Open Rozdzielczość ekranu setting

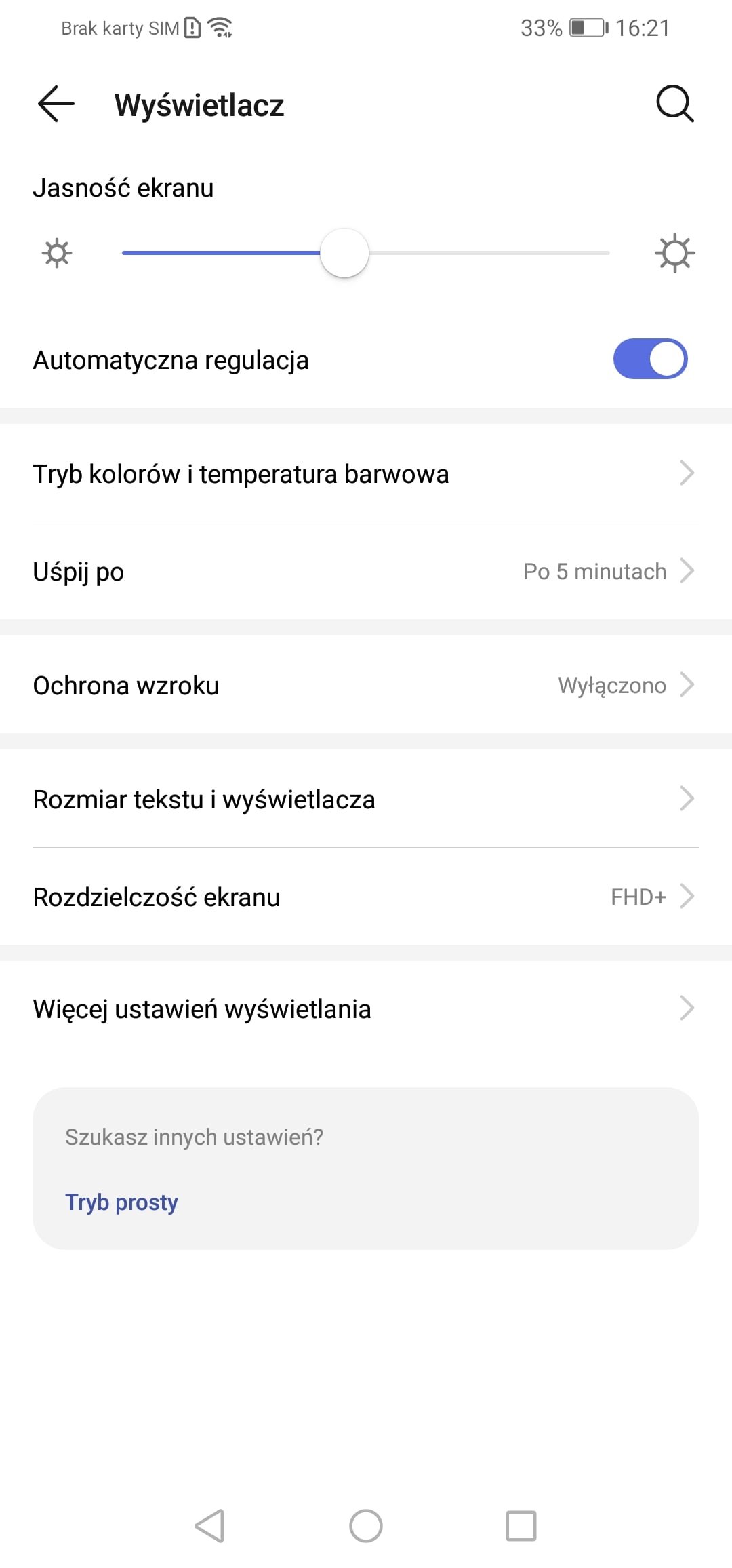click(366, 897)
